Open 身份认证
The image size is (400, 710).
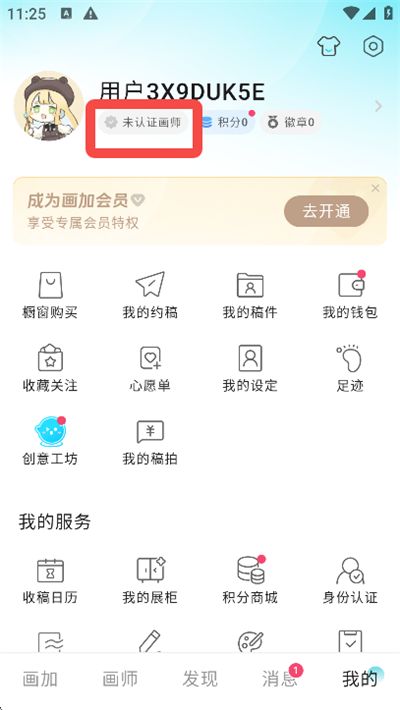(350, 580)
